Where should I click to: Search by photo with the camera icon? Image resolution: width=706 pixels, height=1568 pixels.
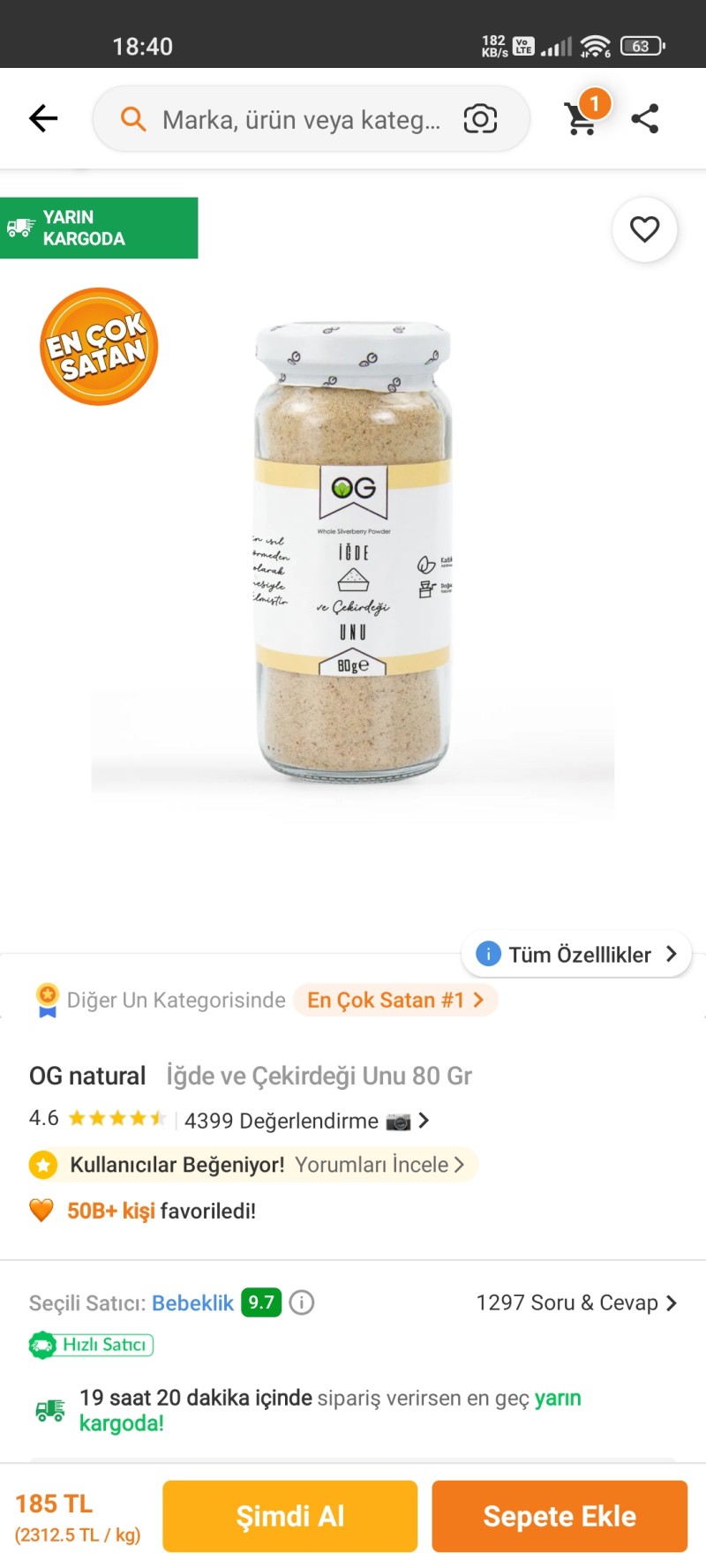coord(480,119)
